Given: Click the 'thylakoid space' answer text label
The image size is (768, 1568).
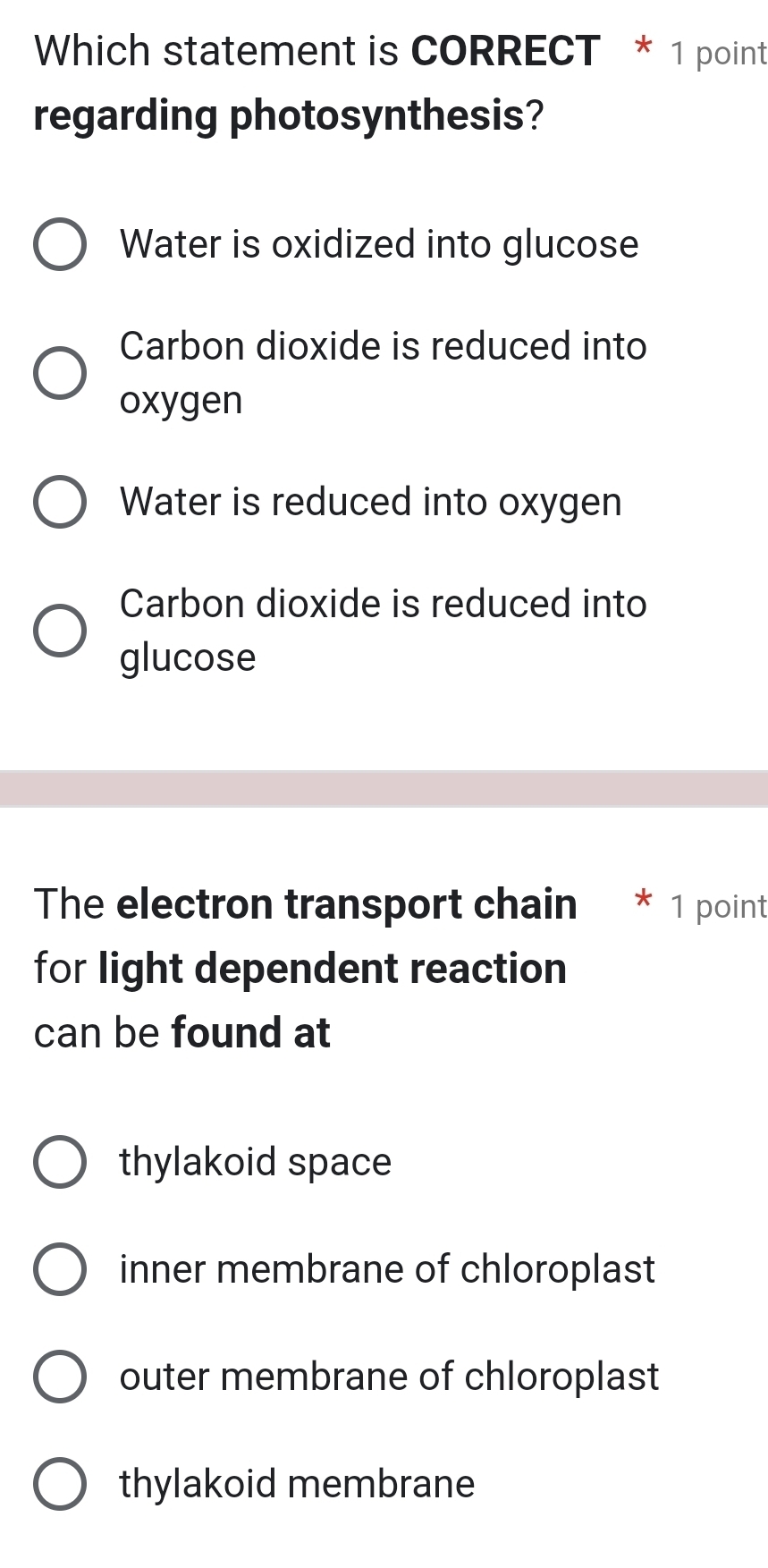Looking at the screenshot, I should [256, 1162].
